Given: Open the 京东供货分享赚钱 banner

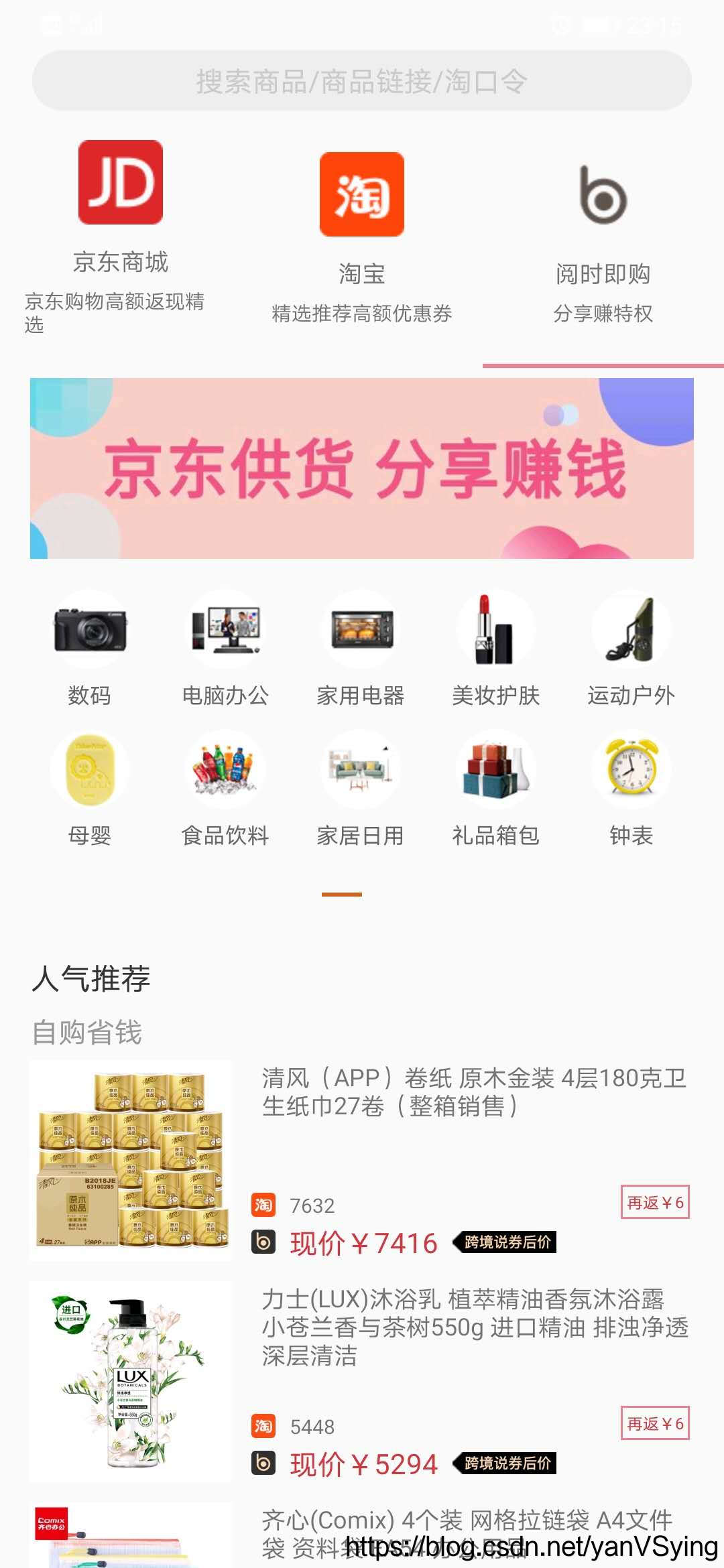Looking at the screenshot, I should click(x=362, y=469).
